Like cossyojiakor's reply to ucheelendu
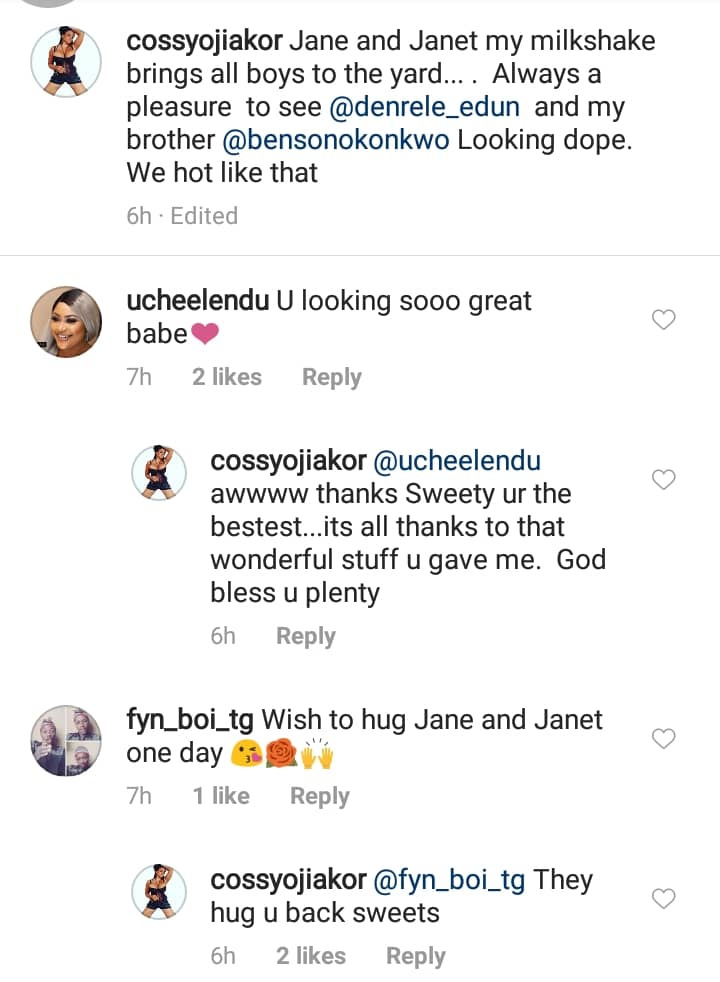Screen dimensions: 720x982 pyautogui.click(x=663, y=480)
